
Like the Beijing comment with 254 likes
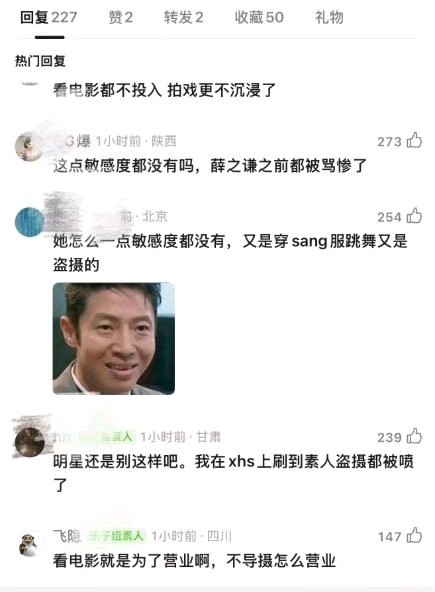(x=414, y=216)
